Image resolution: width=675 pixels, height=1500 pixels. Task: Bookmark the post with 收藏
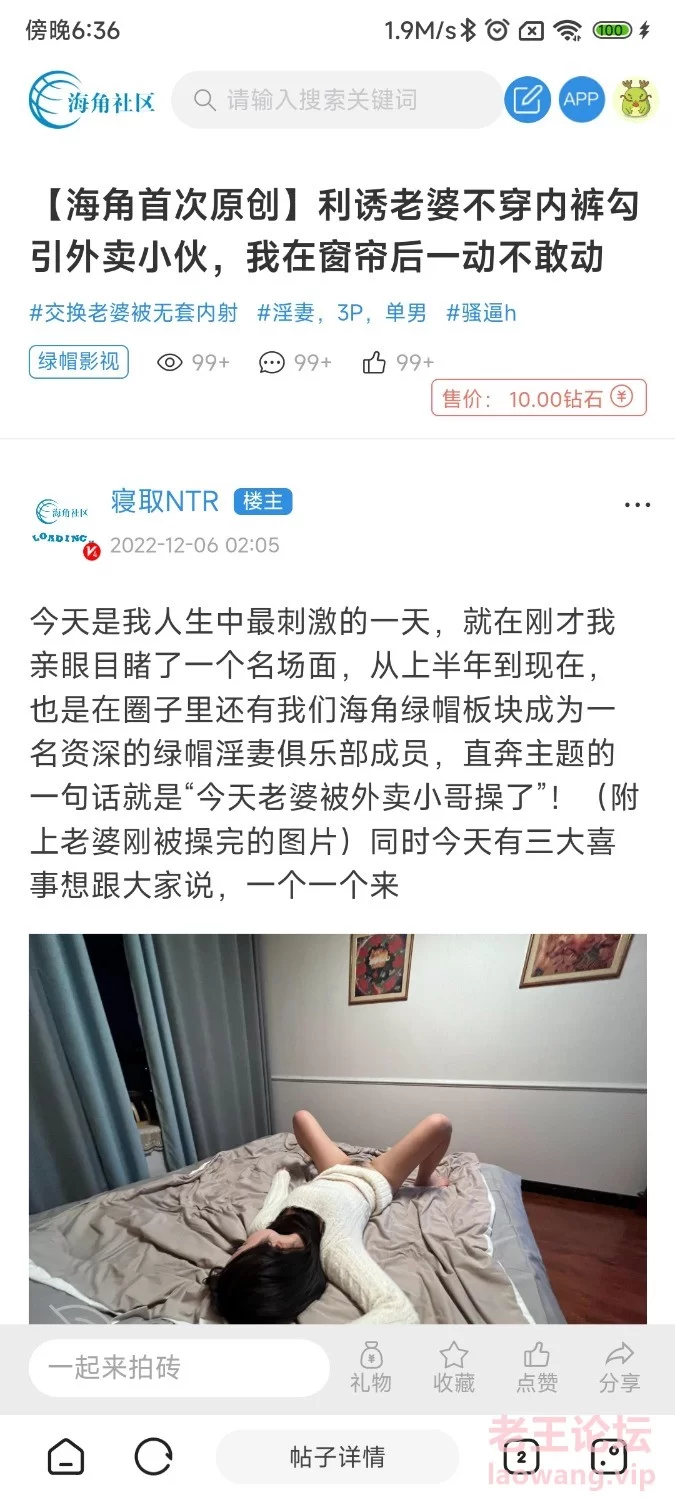tap(454, 1368)
